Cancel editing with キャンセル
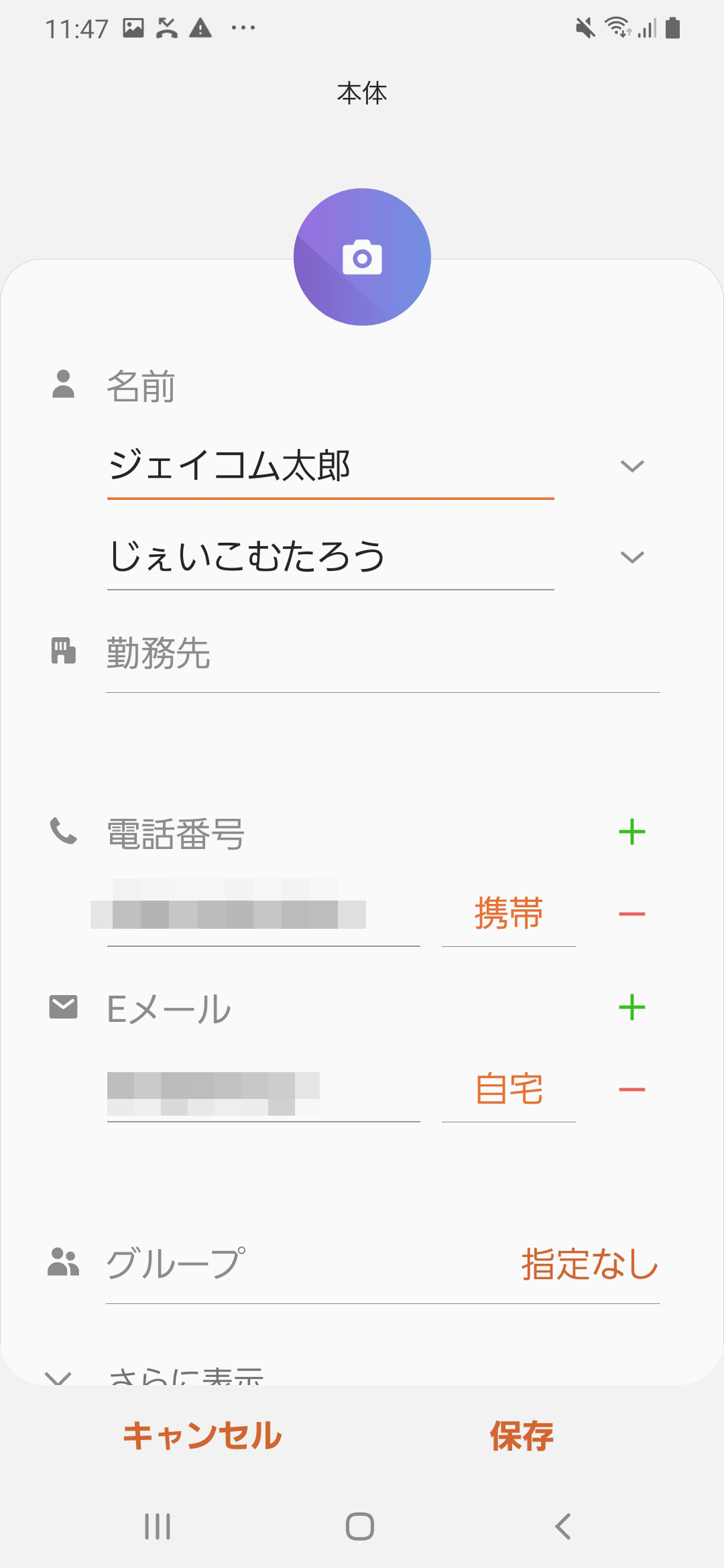 point(202,1436)
